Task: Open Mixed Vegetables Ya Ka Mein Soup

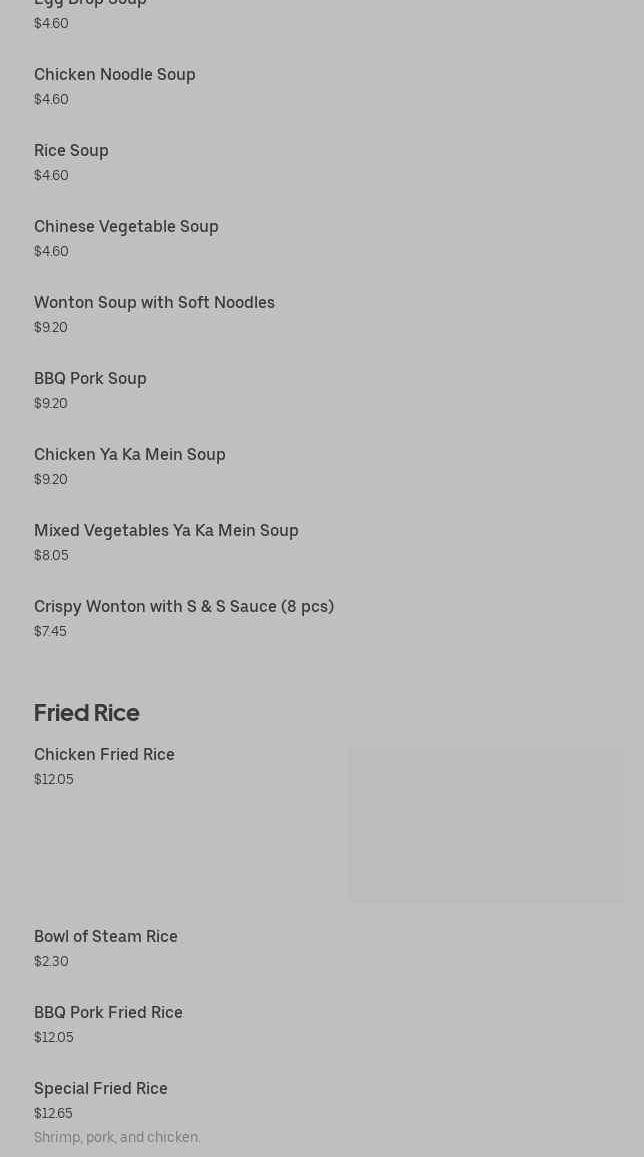Action: pos(166,531)
